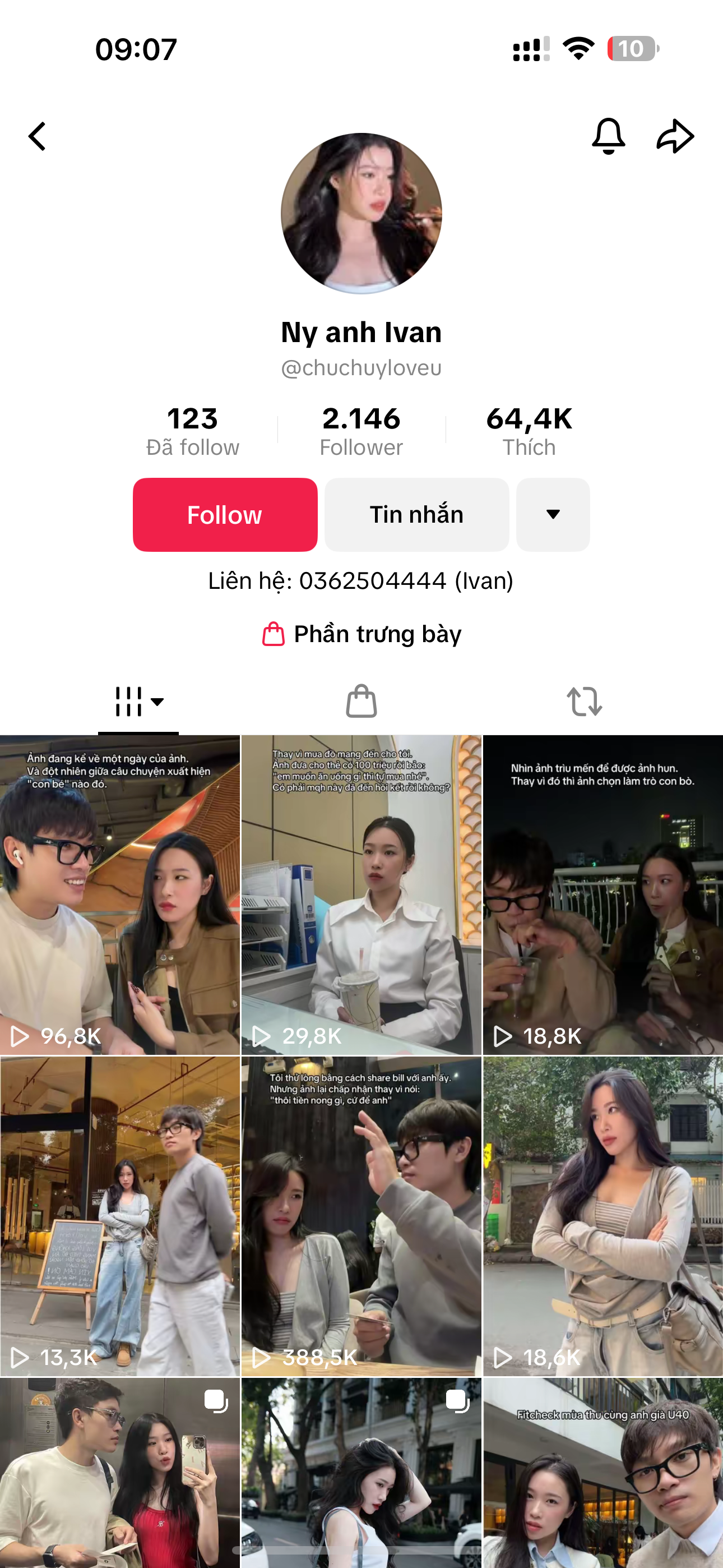View the 2.146 Follower list
The height and width of the screenshot is (1568, 723).
(361, 431)
